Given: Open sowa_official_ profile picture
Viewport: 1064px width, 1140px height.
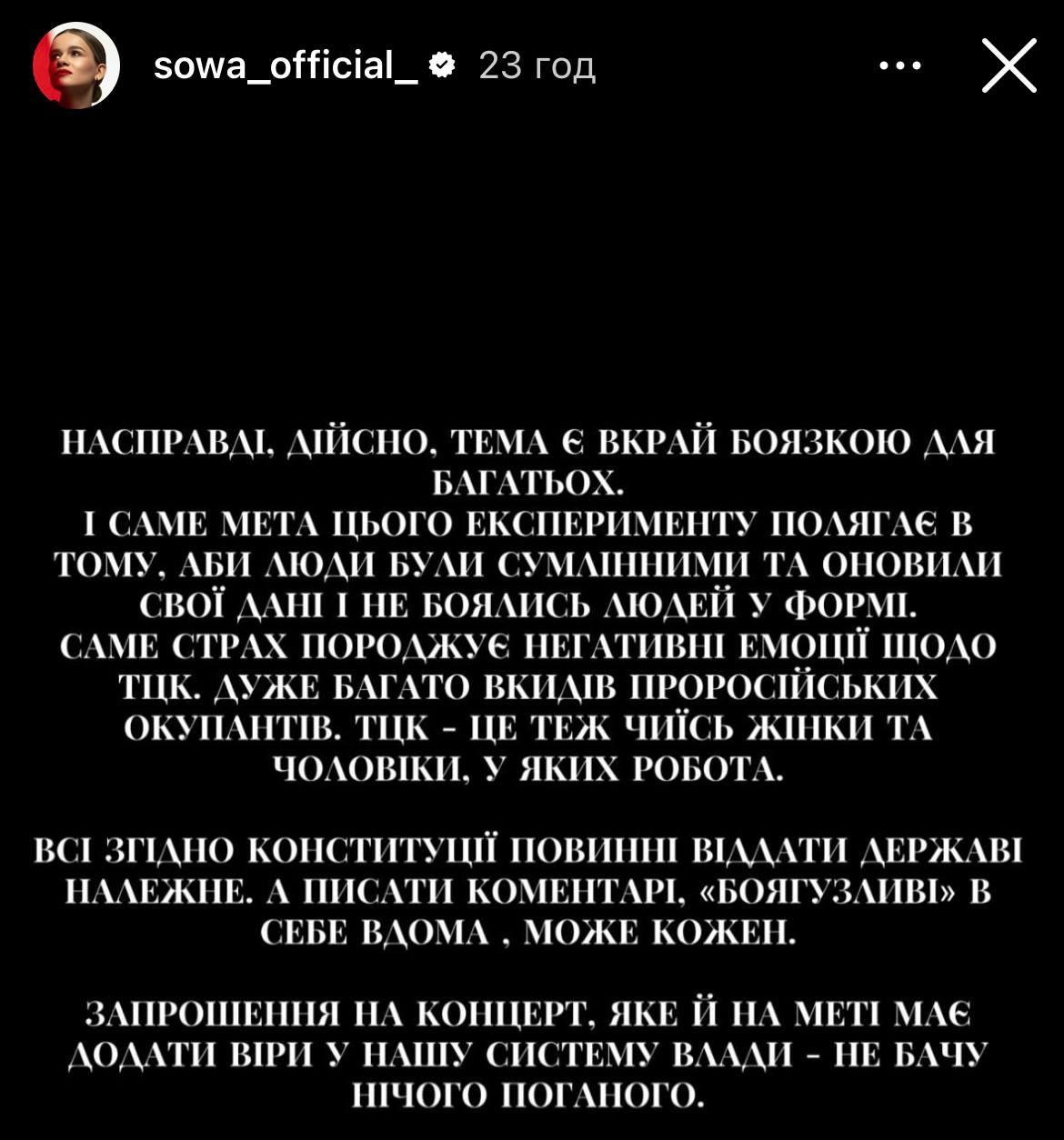Looking at the screenshot, I should pos(76,65).
